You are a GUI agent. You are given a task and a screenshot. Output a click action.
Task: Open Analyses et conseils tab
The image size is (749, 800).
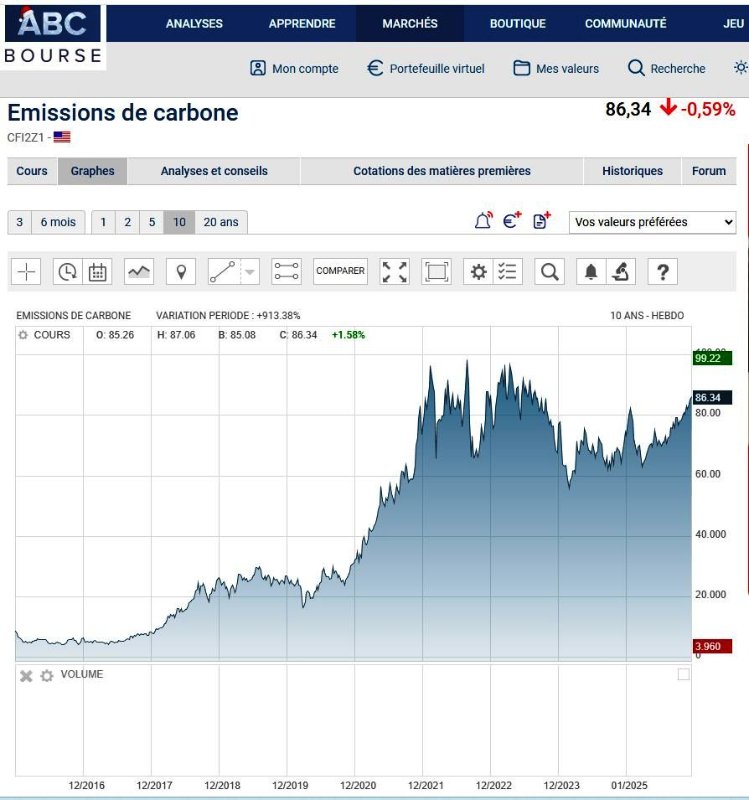(214, 171)
